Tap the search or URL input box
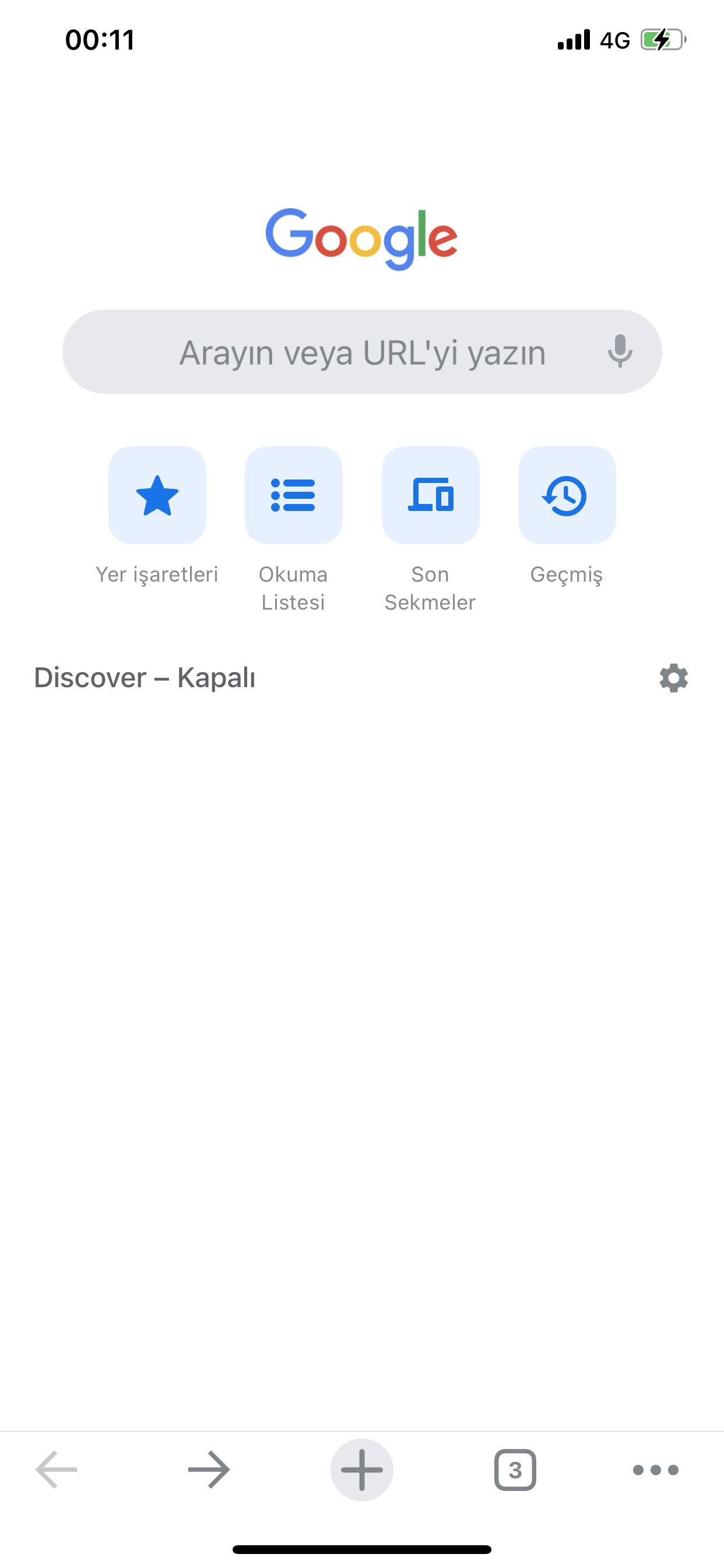 pos(361,352)
